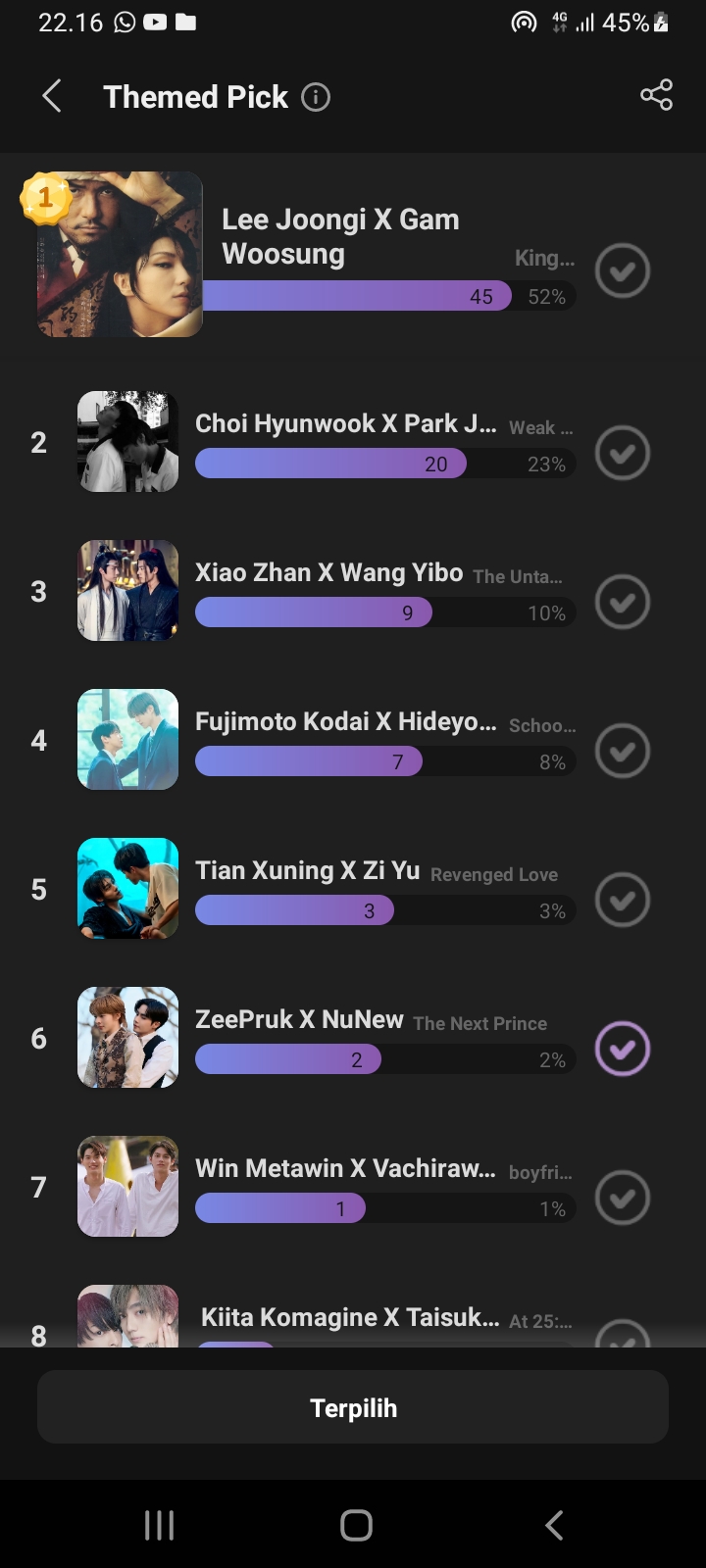Tap the Terpilih button
The height and width of the screenshot is (1568, 706).
[353, 1407]
